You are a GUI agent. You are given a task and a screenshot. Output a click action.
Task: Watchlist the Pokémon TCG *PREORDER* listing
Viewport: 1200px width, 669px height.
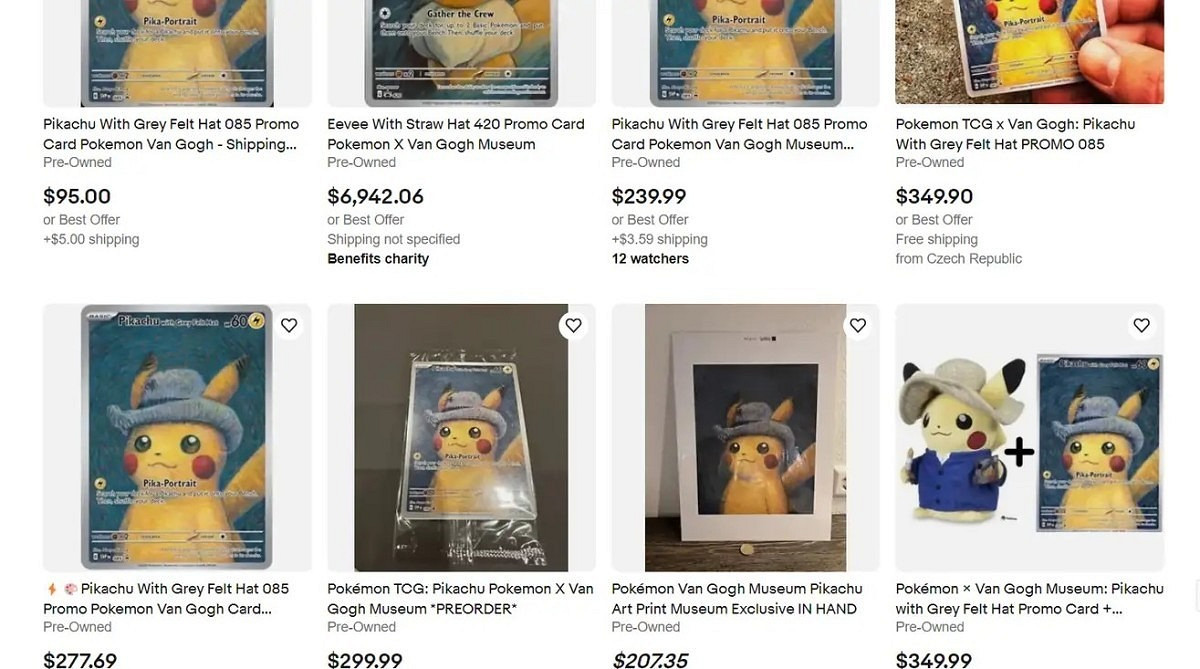(573, 325)
